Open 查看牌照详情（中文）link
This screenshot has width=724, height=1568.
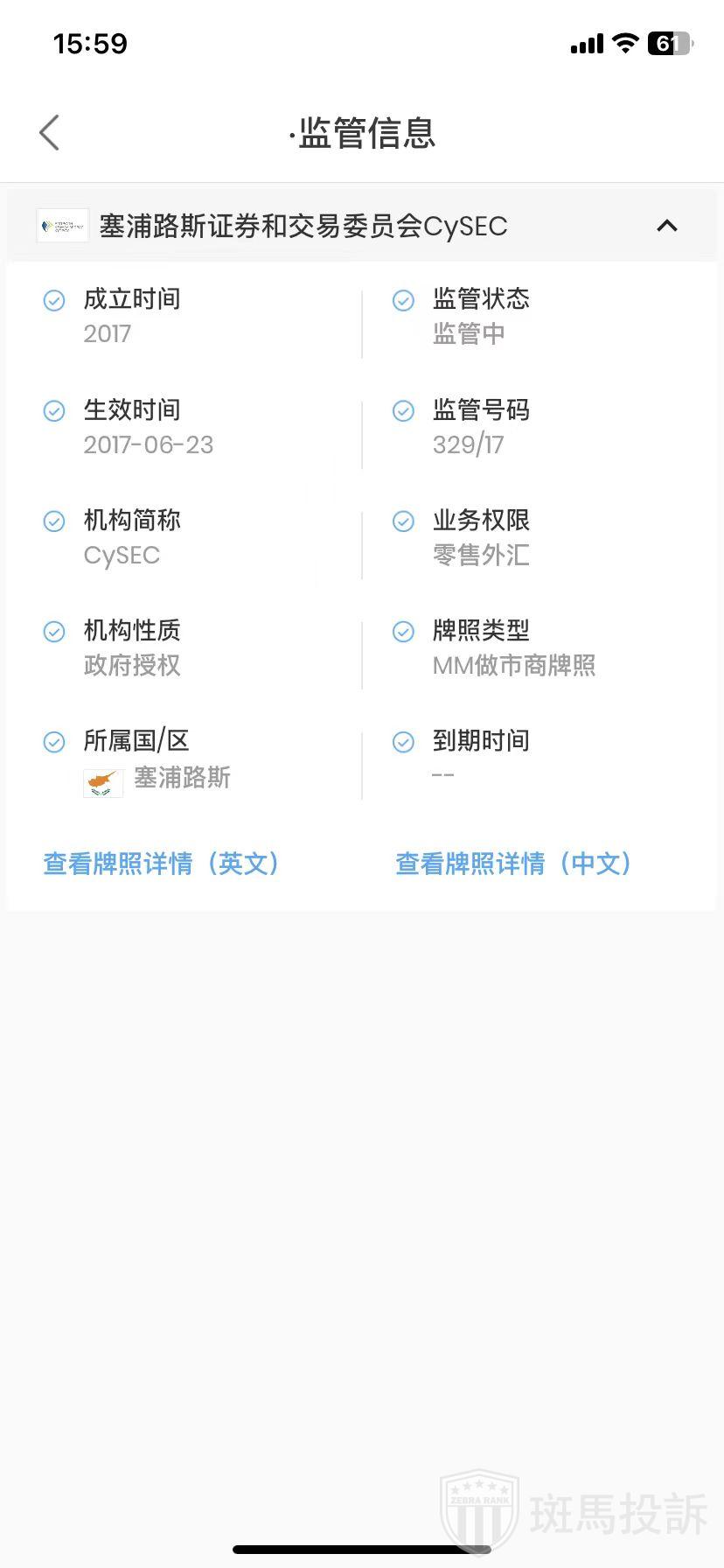tap(514, 864)
